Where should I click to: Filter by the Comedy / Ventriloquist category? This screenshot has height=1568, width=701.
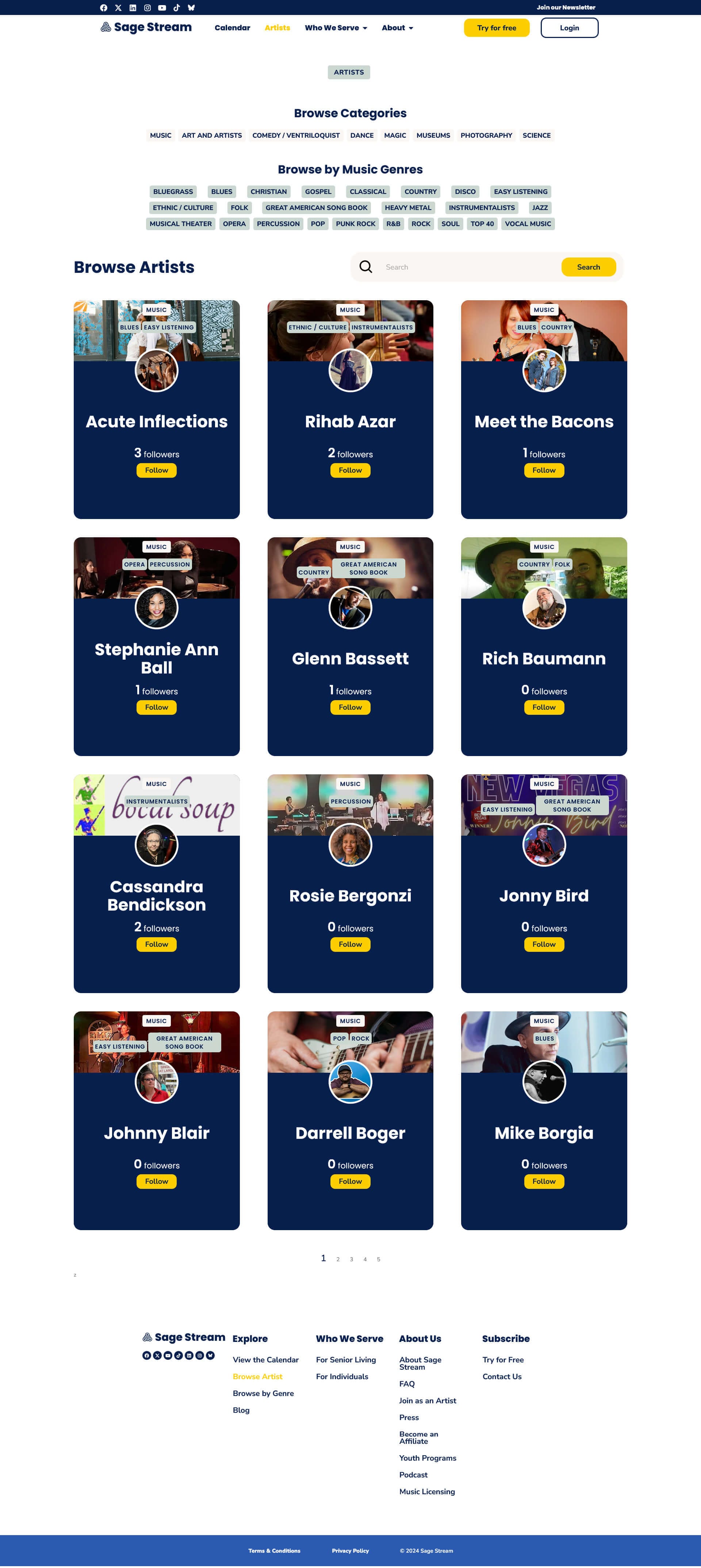pyautogui.click(x=296, y=135)
